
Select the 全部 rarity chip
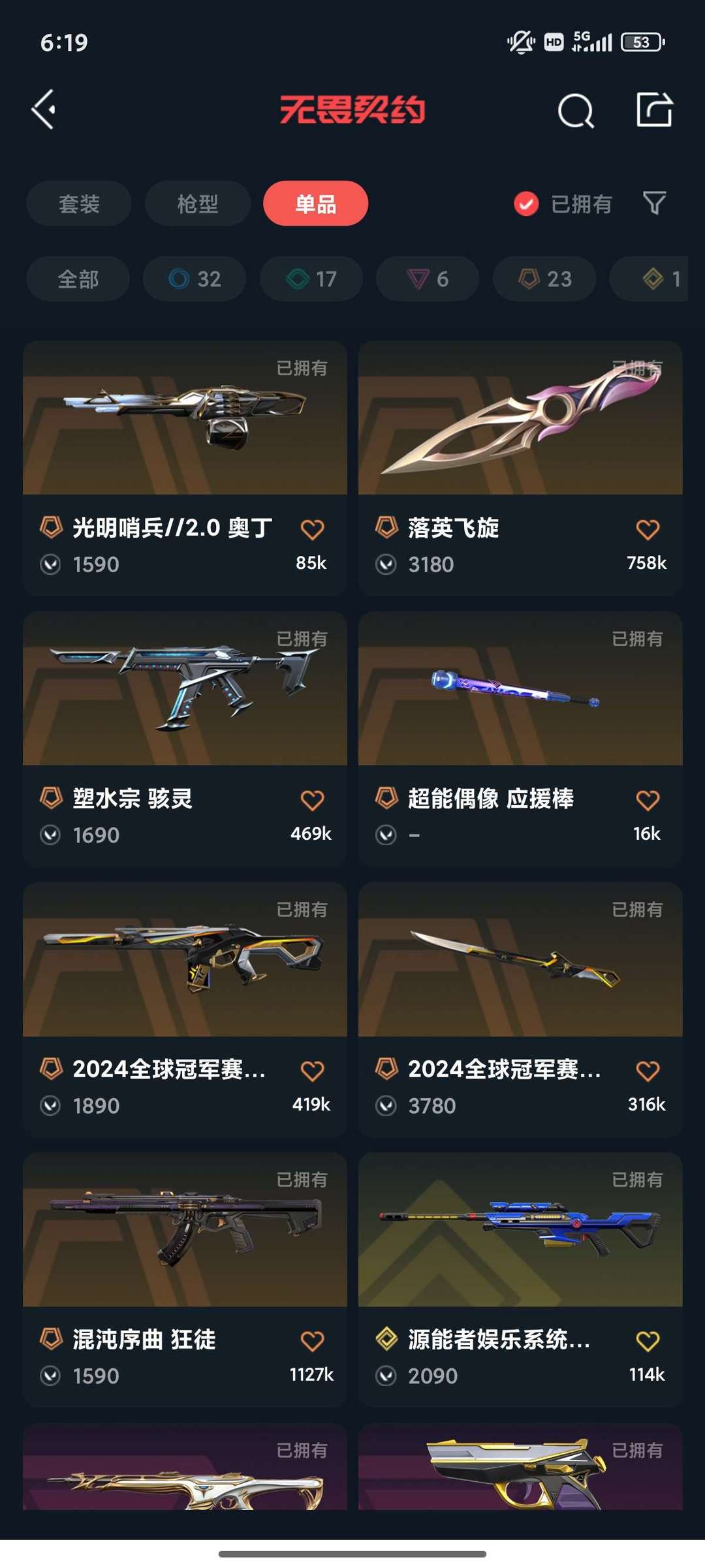78,279
